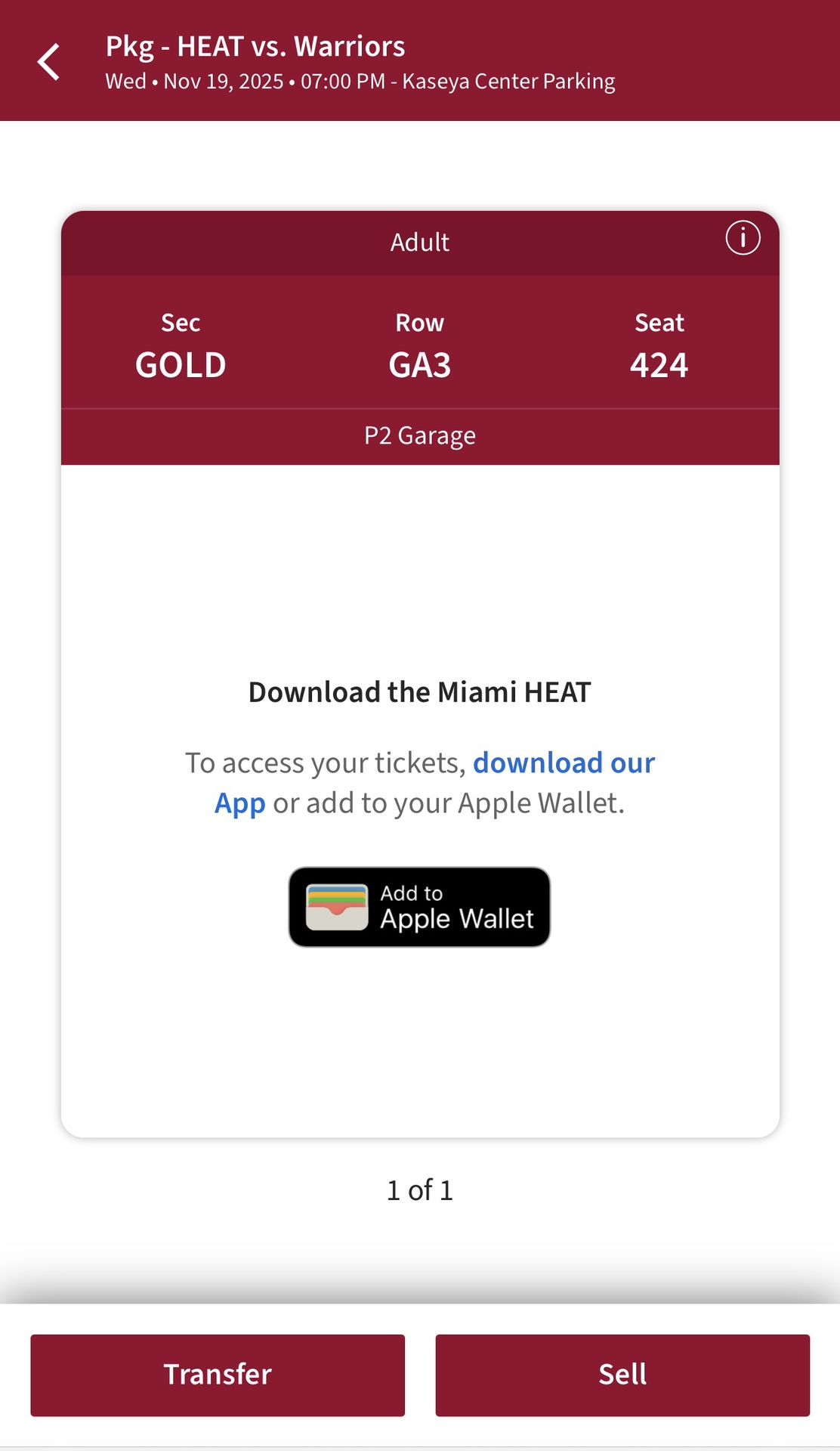Tap the Add to Apple Wallet button
The width and height of the screenshot is (840, 1451).
(x=420, y=907)
